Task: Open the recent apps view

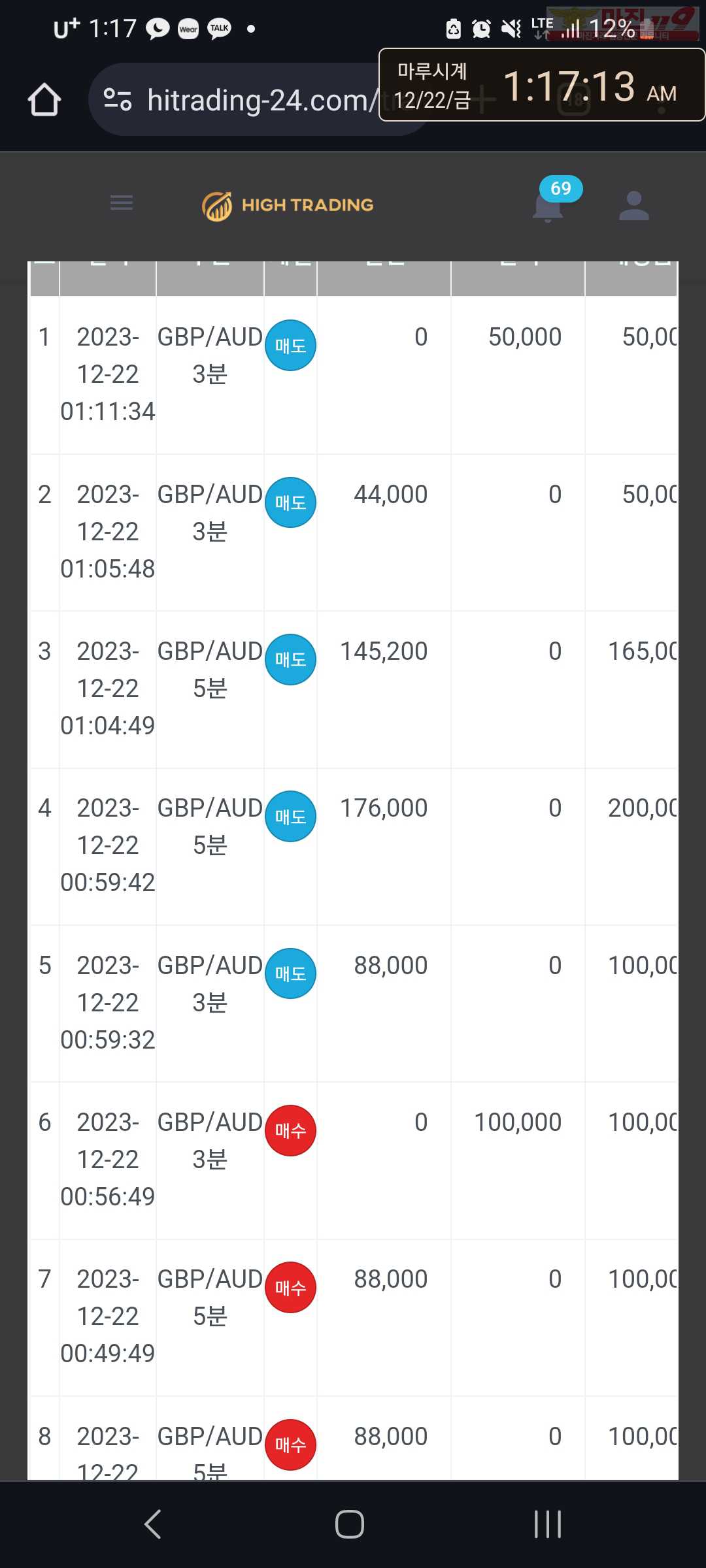Action: tap(547, 1524)
